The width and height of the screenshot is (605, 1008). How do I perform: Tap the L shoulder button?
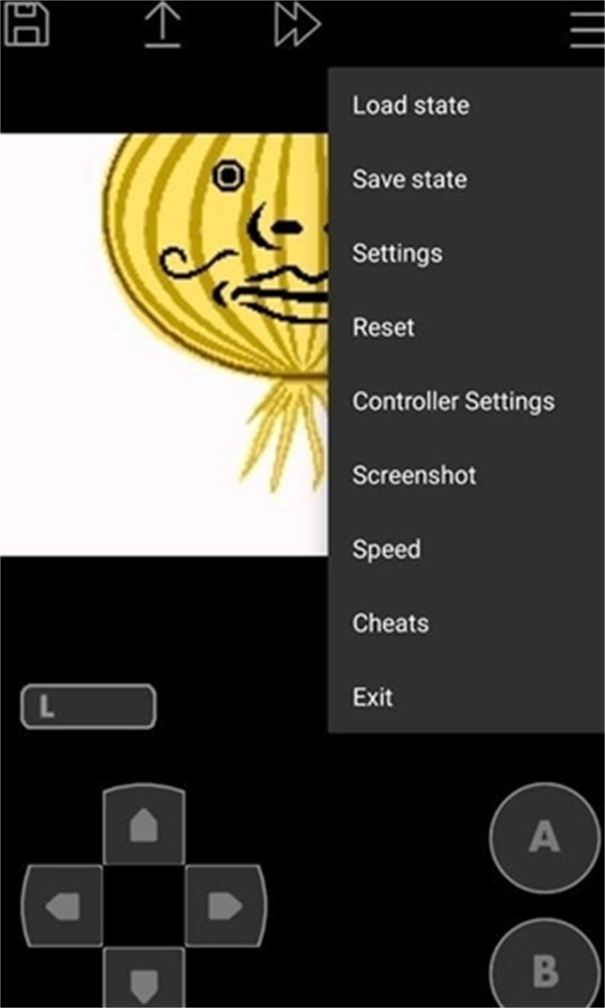pyautogui.click(x=88, y=707)
